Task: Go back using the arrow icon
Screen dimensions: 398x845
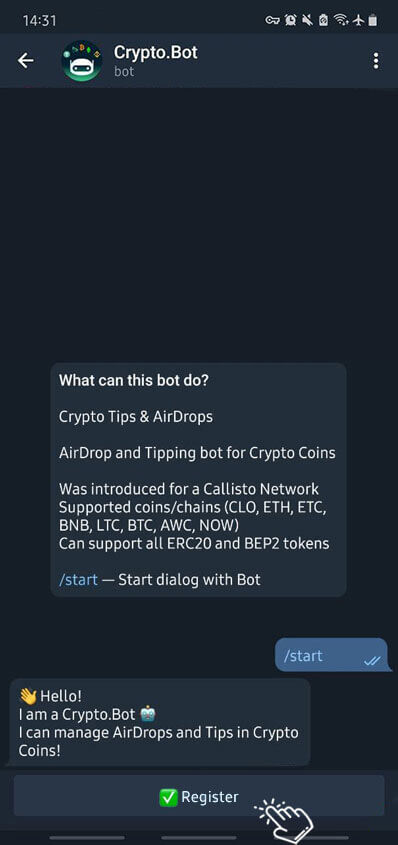Action: 25,61
